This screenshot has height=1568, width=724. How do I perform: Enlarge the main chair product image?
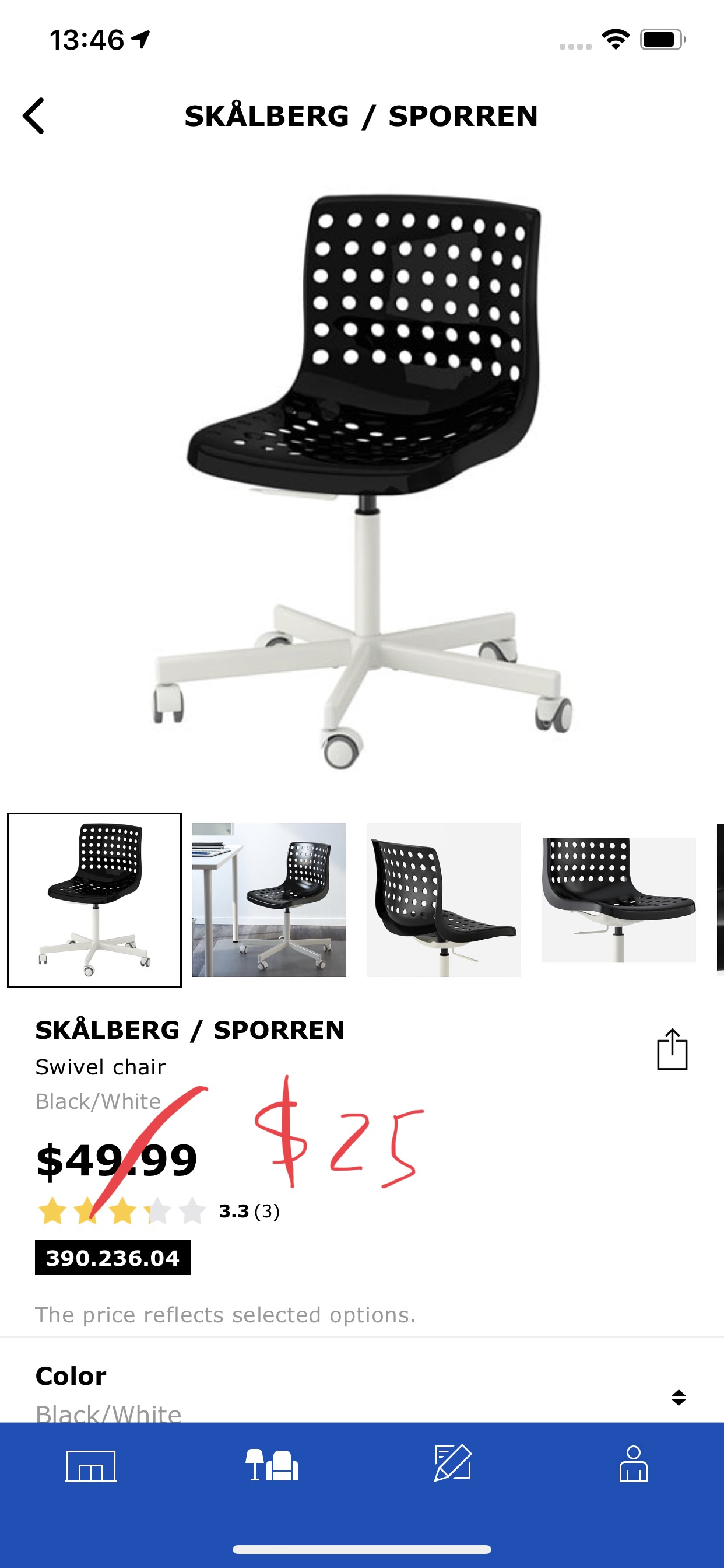pyautogui.click(x=363, y=481)
